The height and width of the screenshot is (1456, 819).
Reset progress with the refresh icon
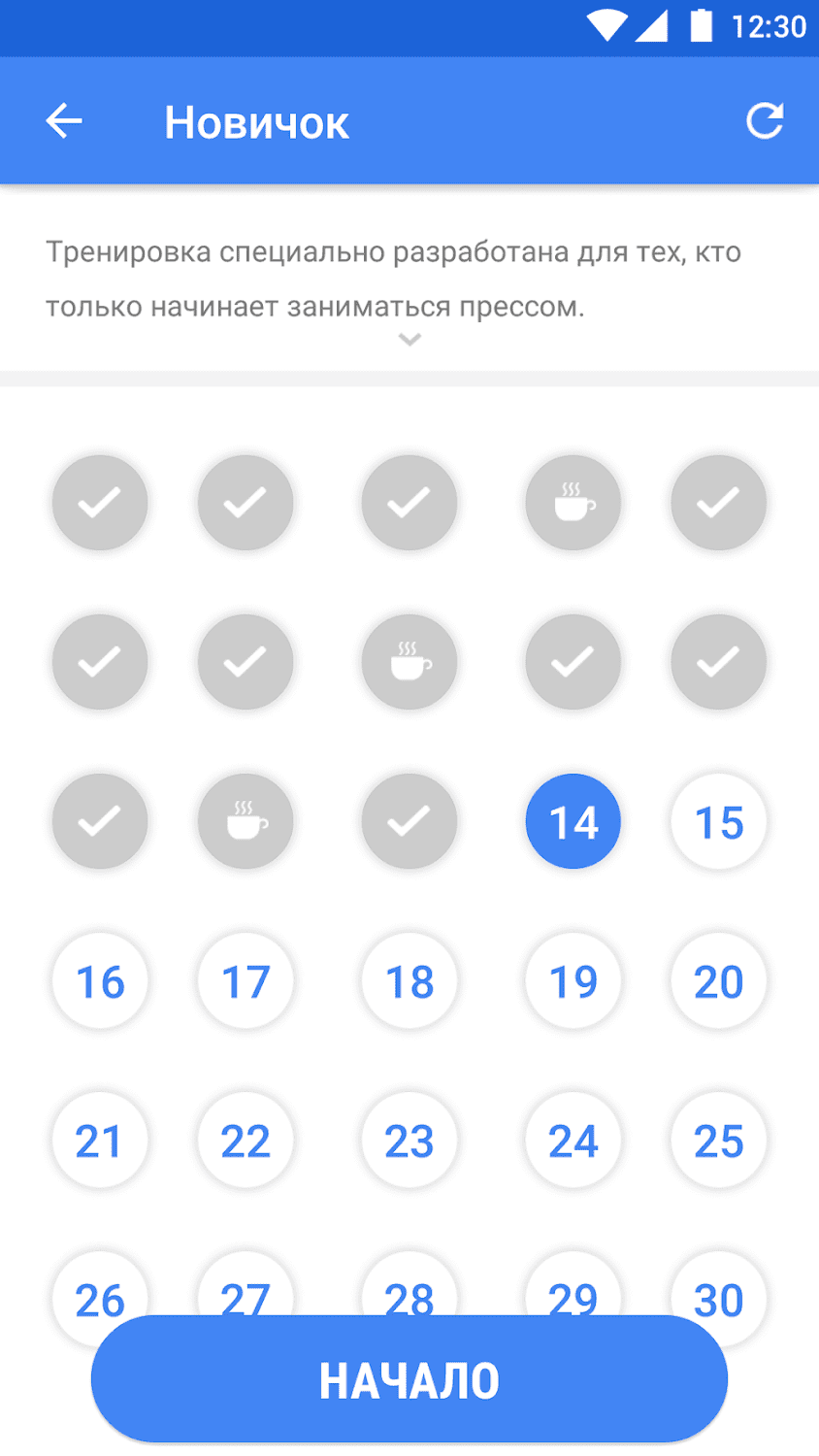pos(765,121)
